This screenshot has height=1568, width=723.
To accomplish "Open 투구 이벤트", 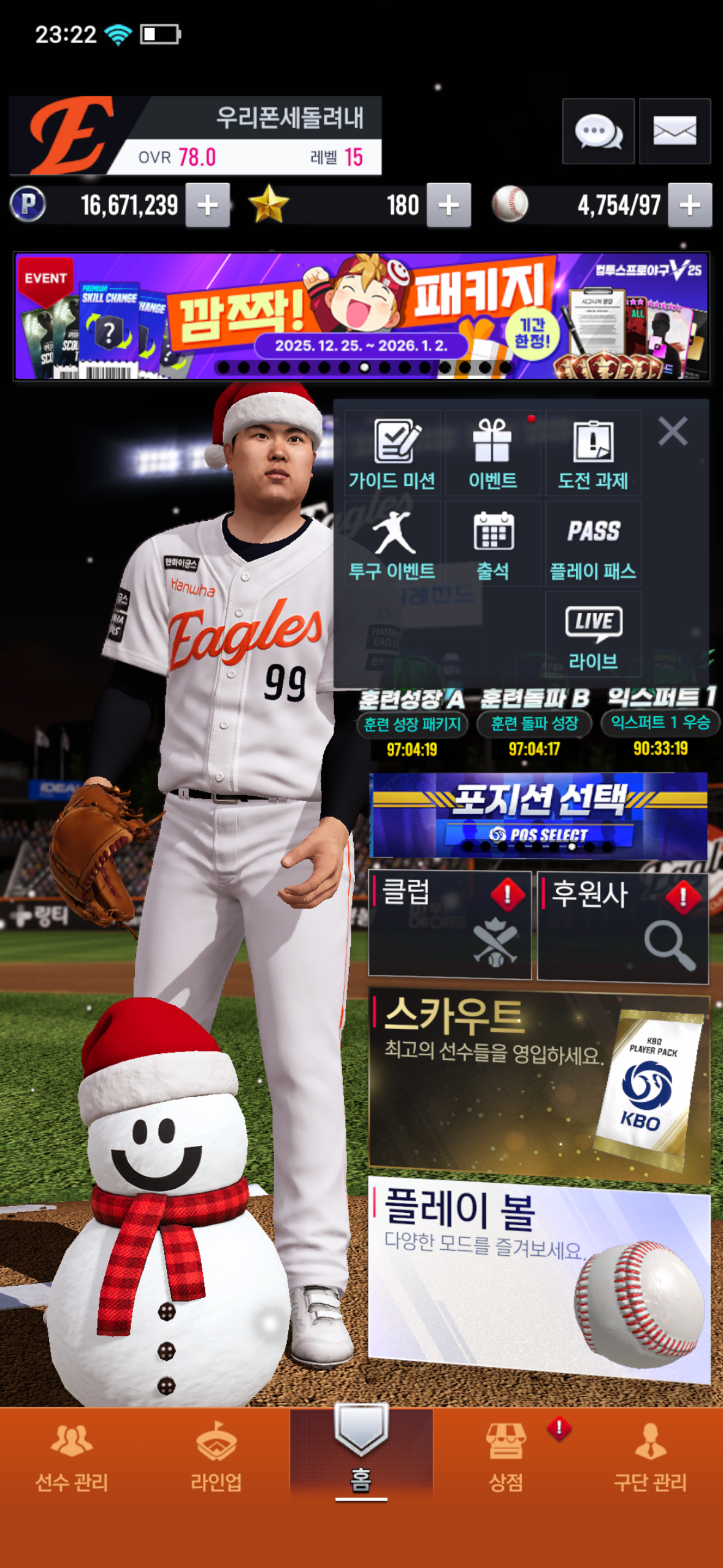I will point(392,544).
